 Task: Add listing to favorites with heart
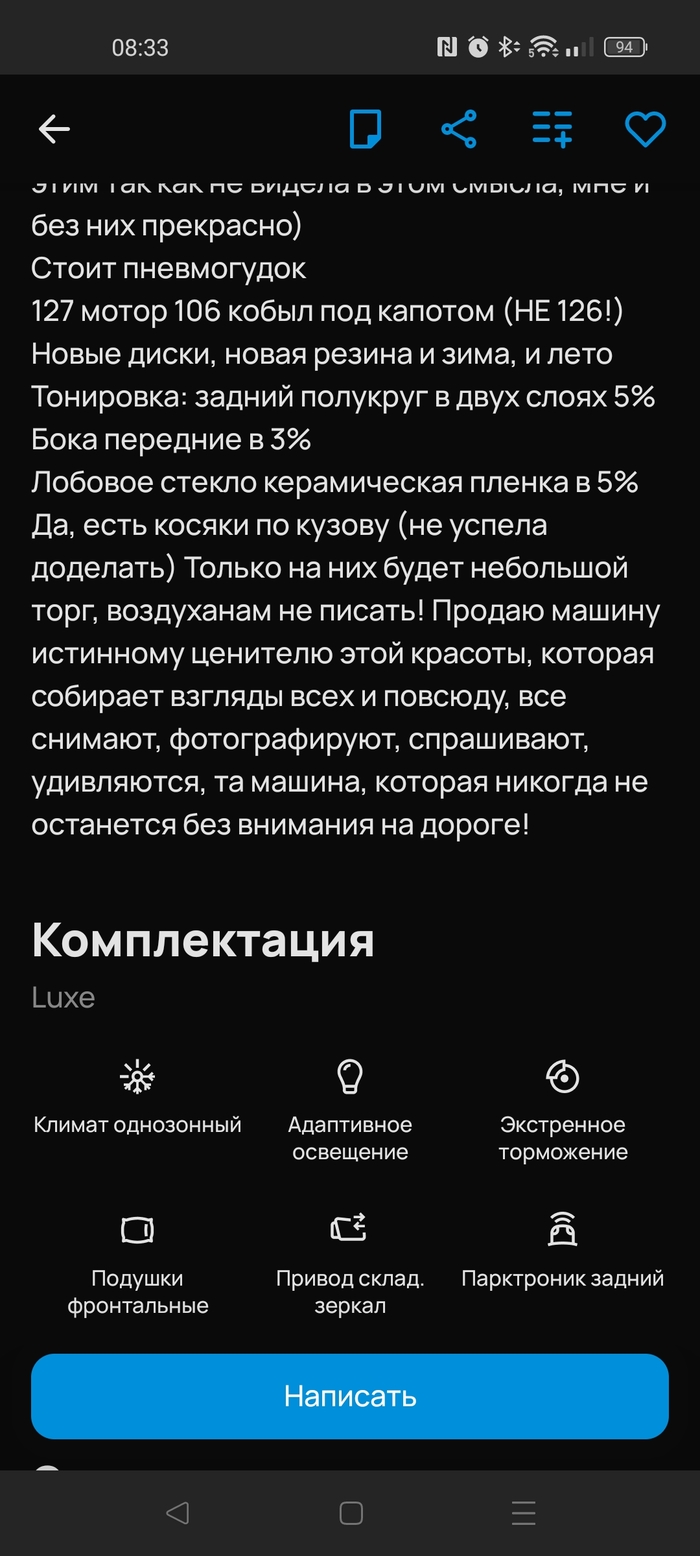pyautogui.click(x=645, y=129)
